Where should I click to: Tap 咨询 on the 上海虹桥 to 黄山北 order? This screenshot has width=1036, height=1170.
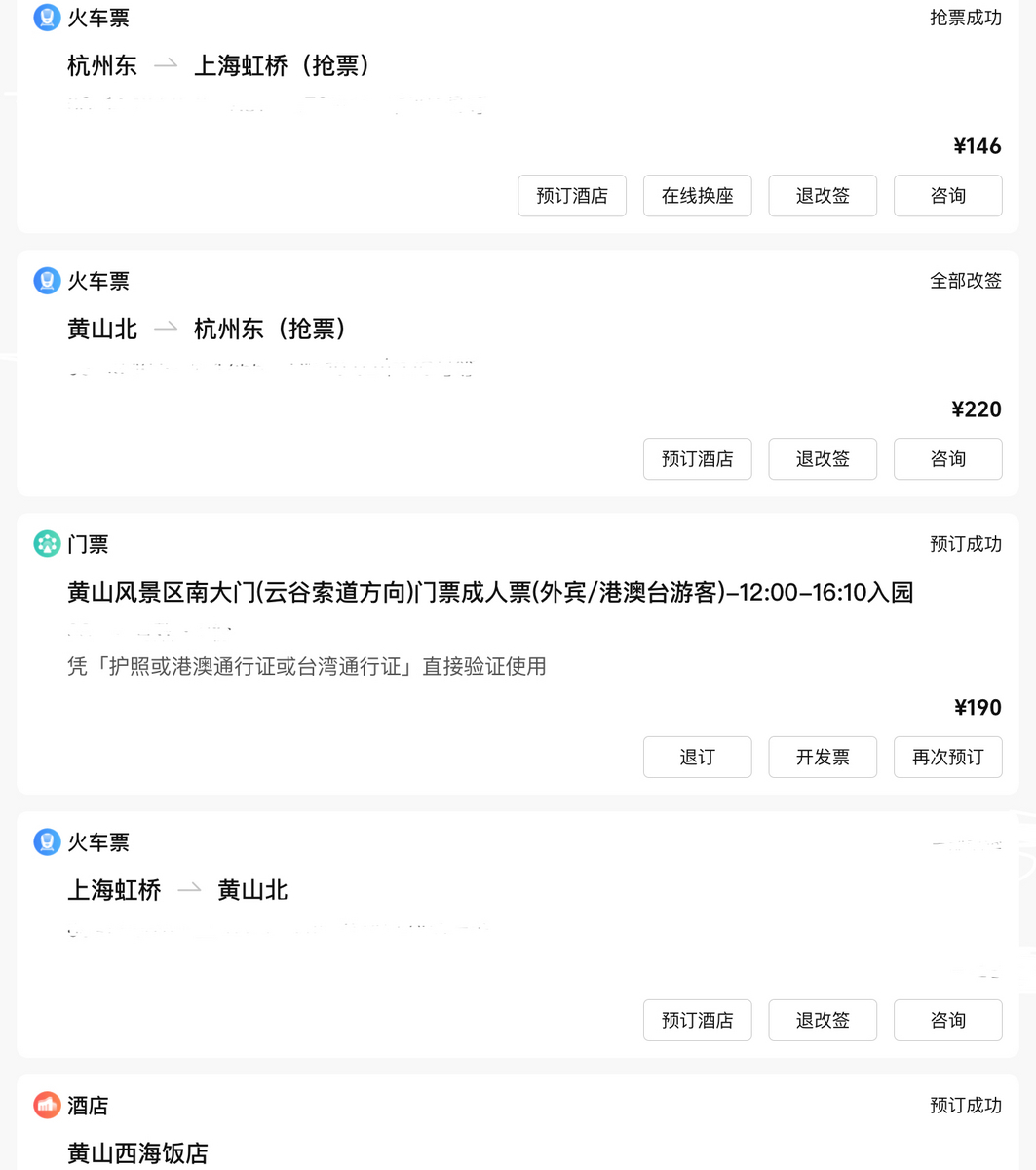pyautogui.click(x=948, y=1021)
